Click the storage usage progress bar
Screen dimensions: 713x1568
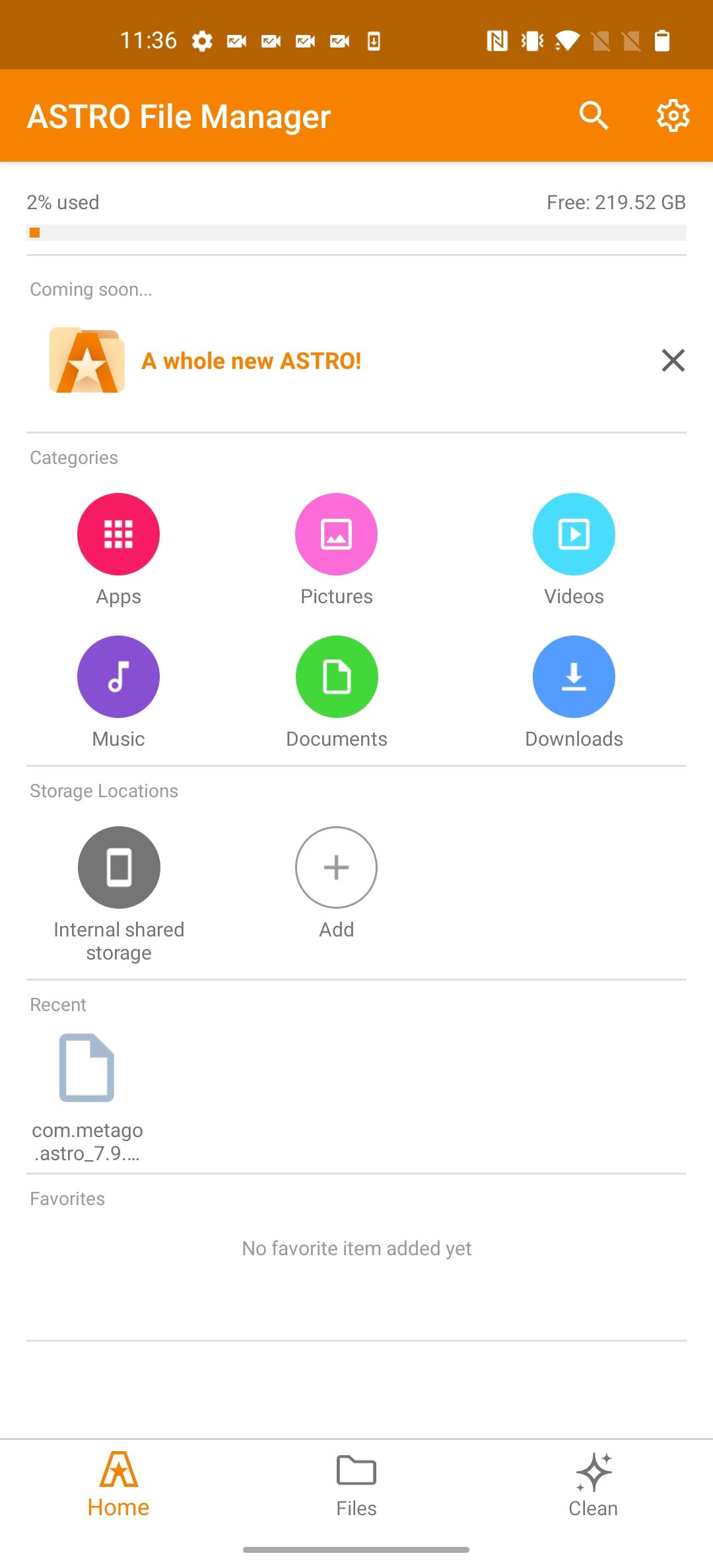356,232
